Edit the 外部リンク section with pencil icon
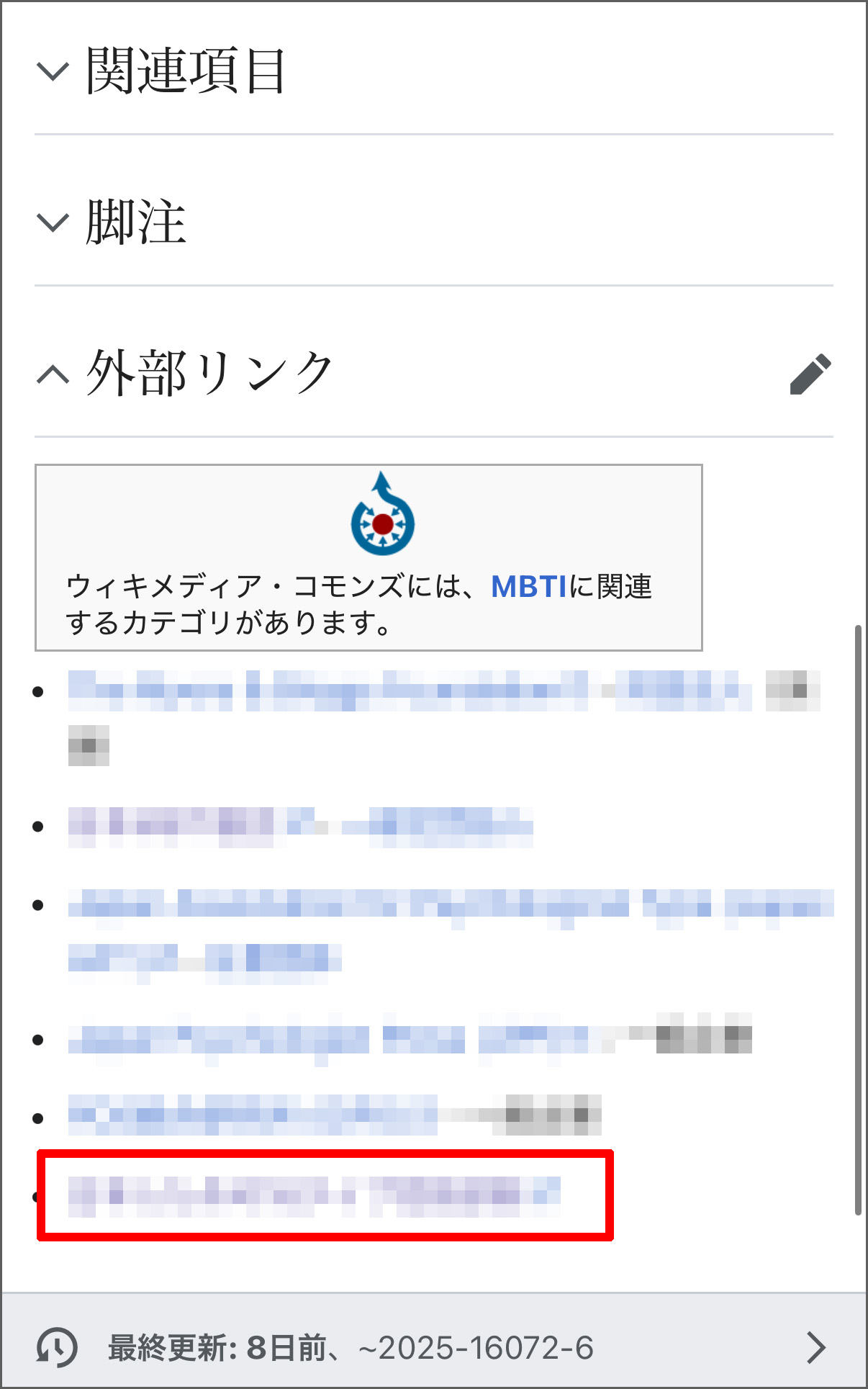 810,374
